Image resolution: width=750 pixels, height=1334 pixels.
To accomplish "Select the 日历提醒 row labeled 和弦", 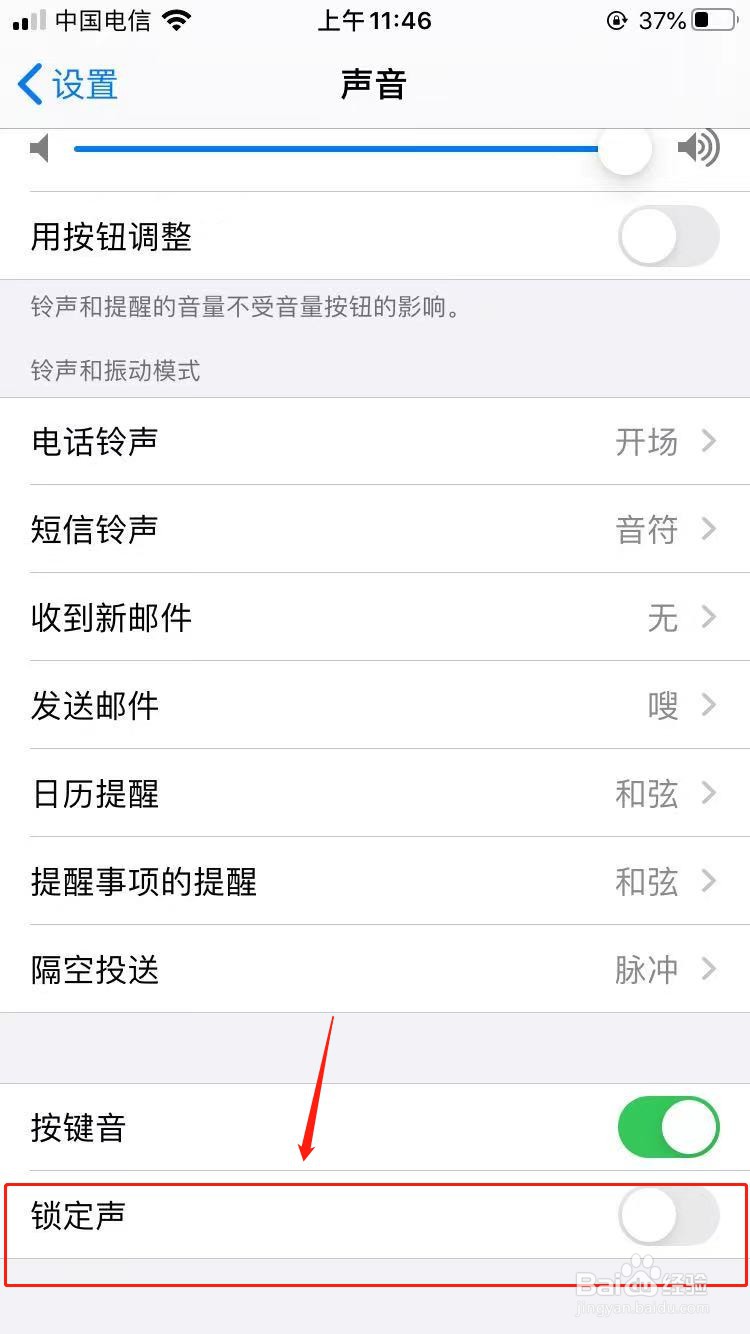I will 375,794.
